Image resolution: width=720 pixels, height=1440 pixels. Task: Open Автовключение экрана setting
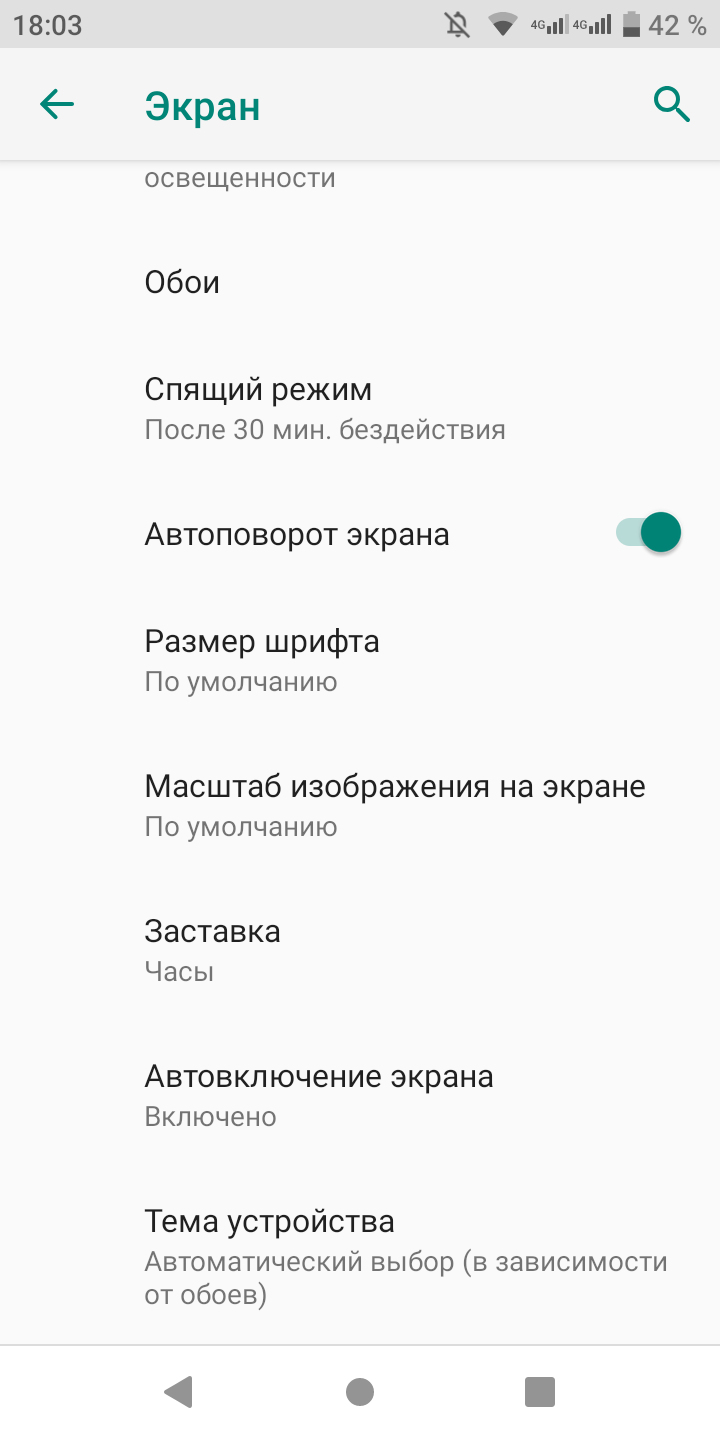tap(360, 1095)
